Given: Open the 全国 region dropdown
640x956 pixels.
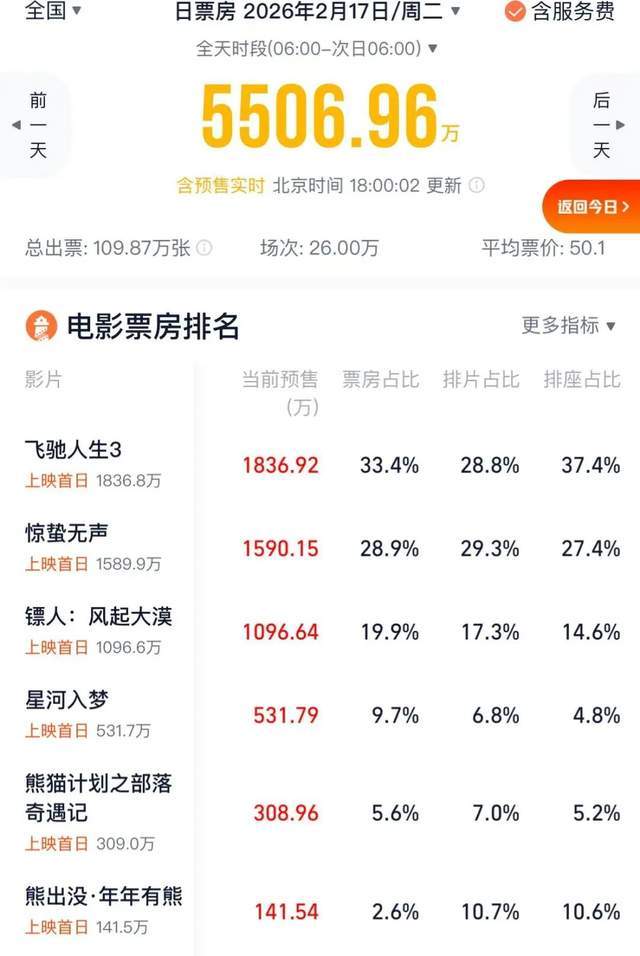Looking at the screenshot, I should (x=53, y=11).
